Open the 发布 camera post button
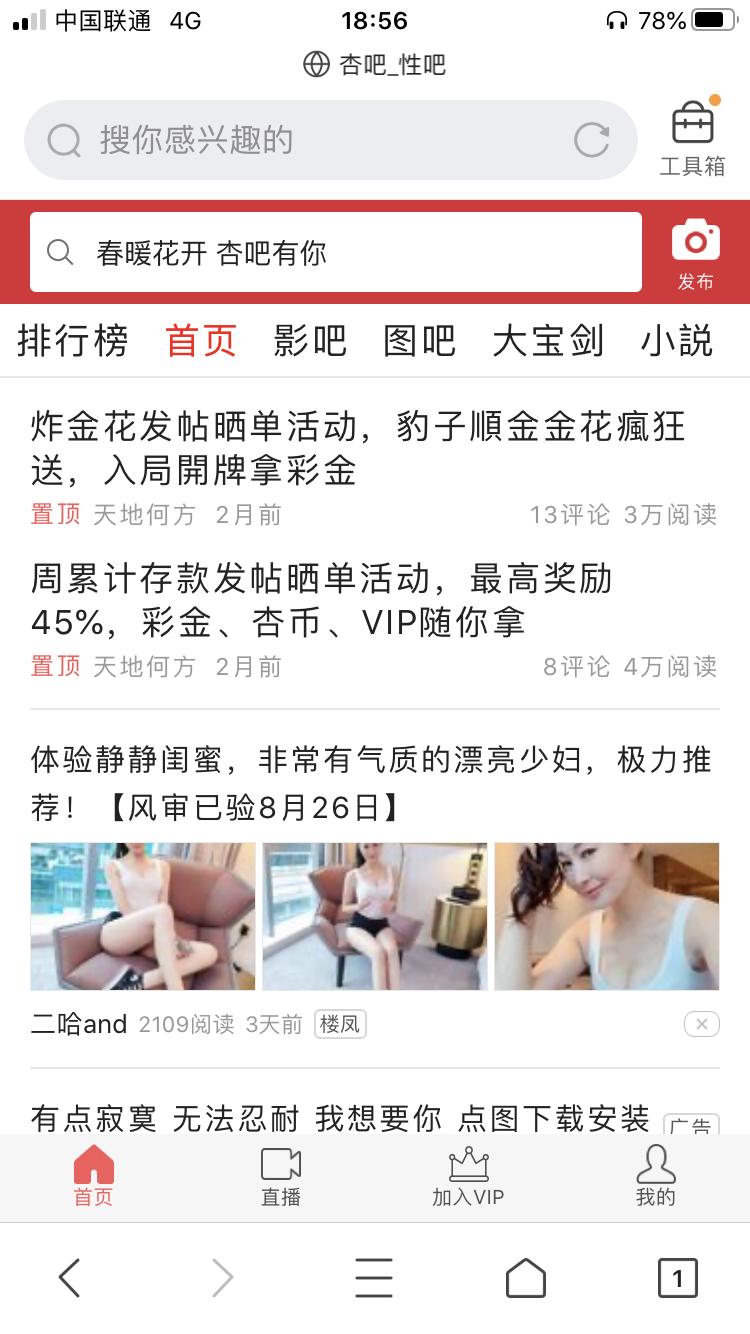The image size is (750, 1334). 695,253
